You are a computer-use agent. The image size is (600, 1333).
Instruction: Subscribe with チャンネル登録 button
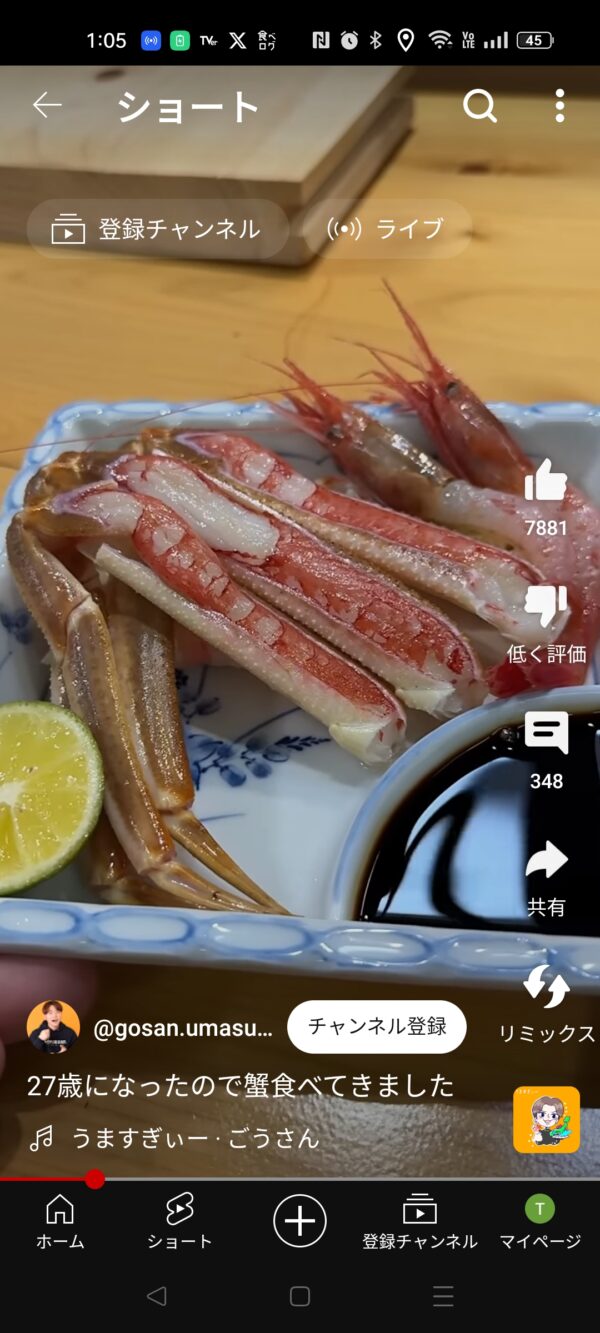tap(377, 1026)
